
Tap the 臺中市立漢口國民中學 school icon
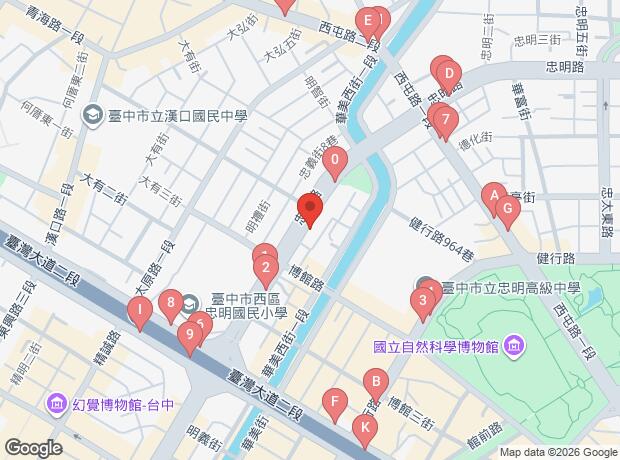coord(93,116)
